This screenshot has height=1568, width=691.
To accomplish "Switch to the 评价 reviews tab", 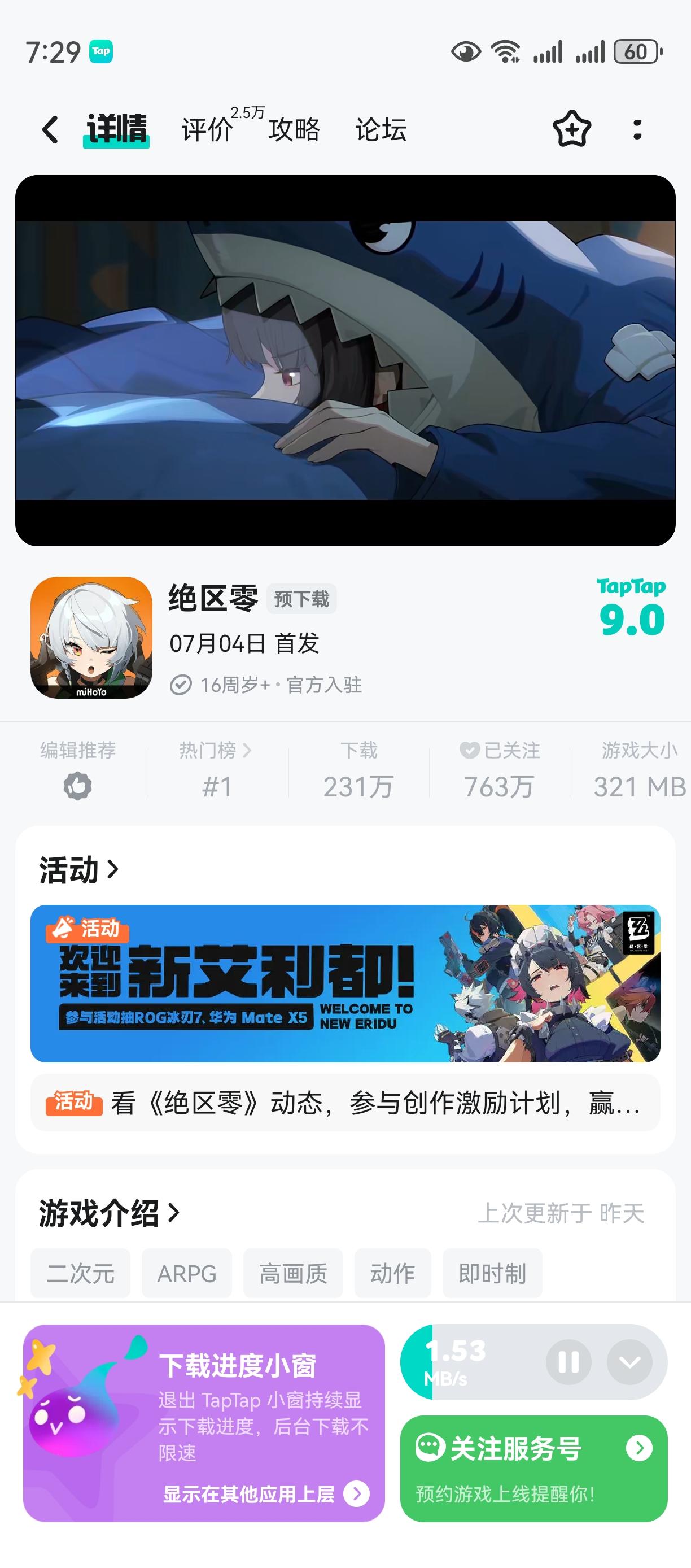I will click(x=205, y=130).
